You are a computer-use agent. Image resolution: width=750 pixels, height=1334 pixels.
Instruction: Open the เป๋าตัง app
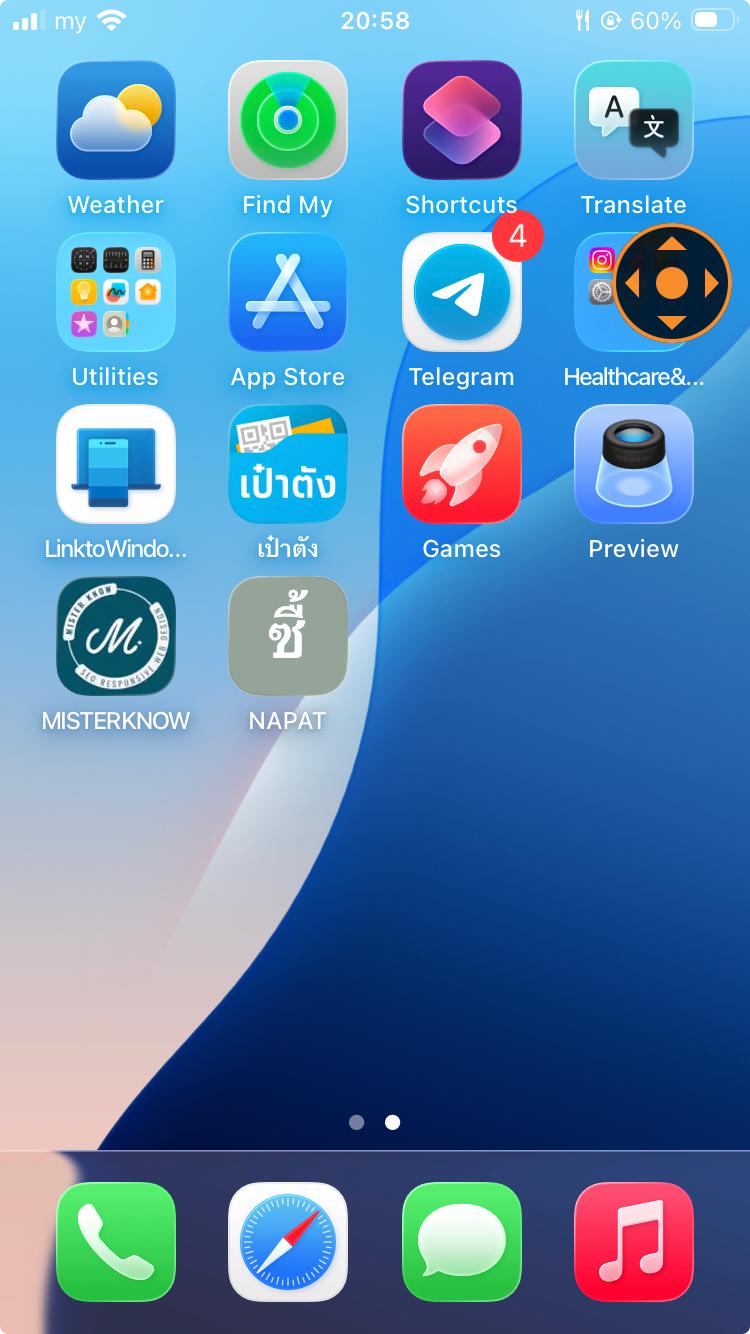point(288,464)
